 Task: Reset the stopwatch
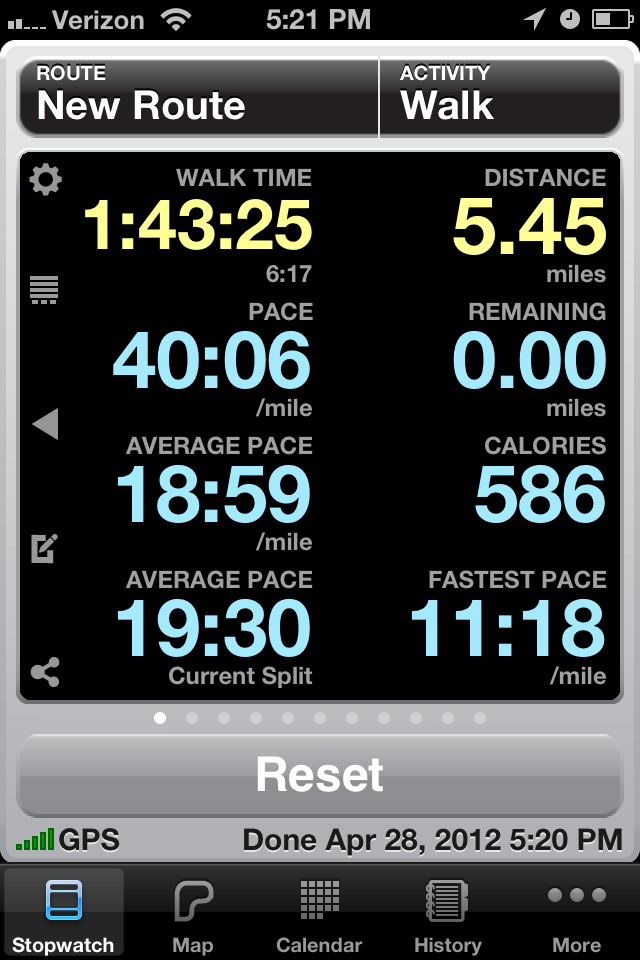tap(320, 775)
